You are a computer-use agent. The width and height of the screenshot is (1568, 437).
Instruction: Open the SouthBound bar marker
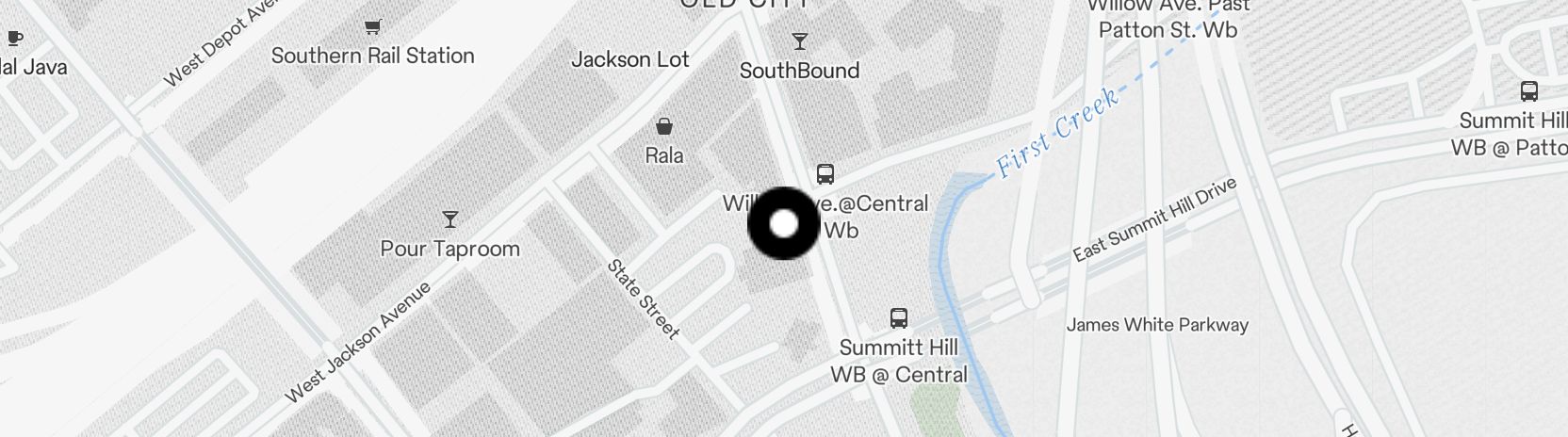pos(800,41)
